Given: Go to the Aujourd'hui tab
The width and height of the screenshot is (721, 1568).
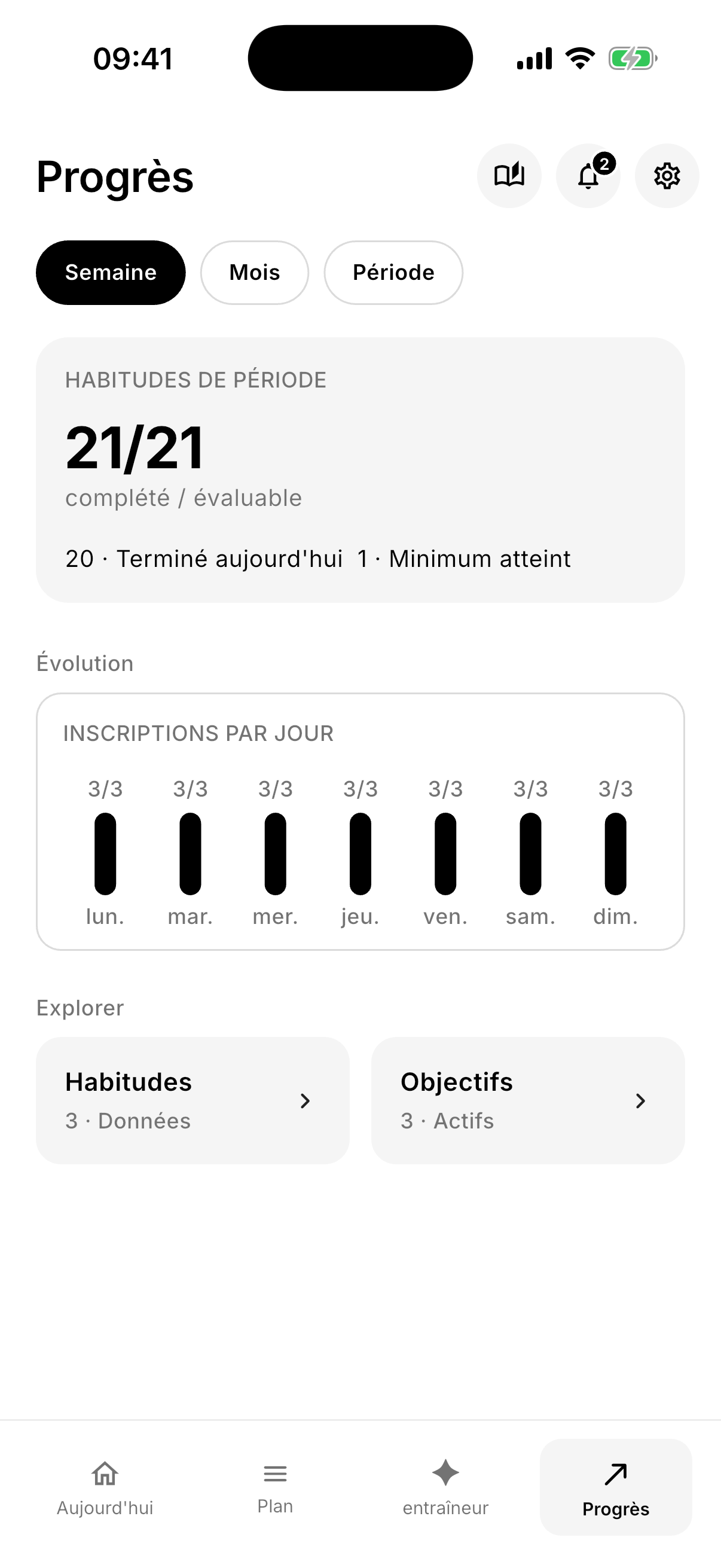Looking at the screenshot, I should (105, 1488).
